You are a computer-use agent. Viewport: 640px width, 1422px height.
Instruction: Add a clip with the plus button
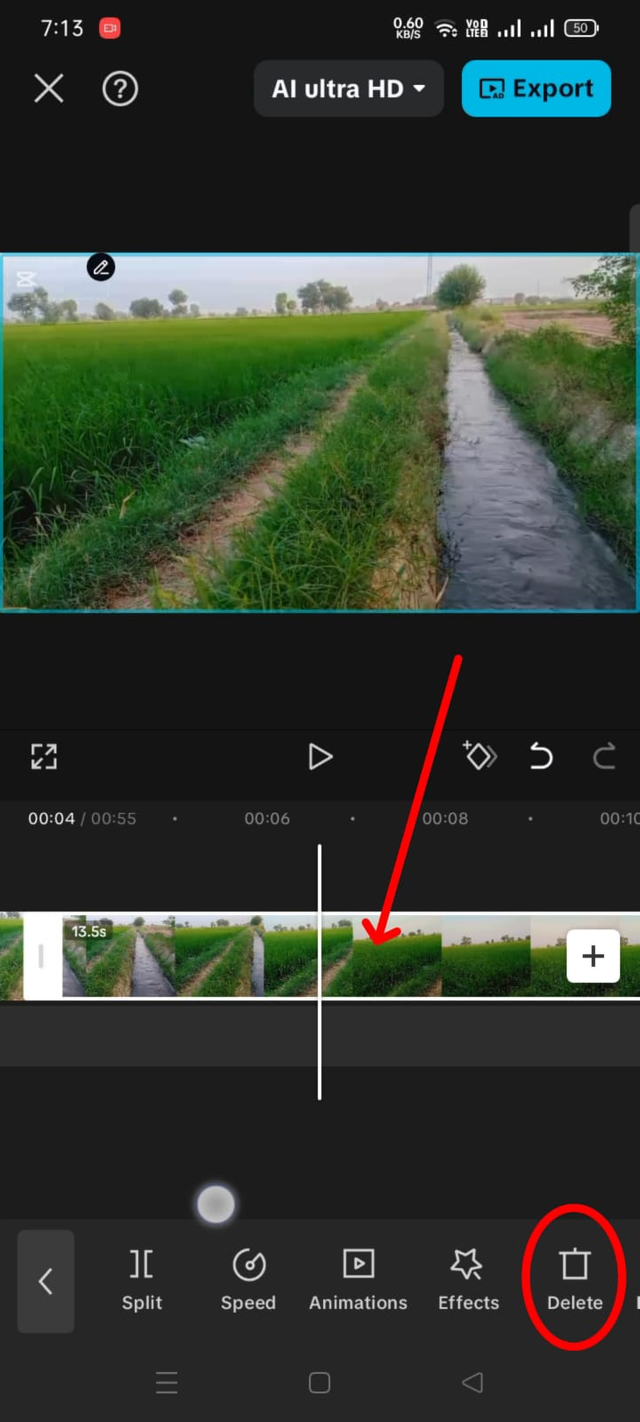[x=593, y=956]
